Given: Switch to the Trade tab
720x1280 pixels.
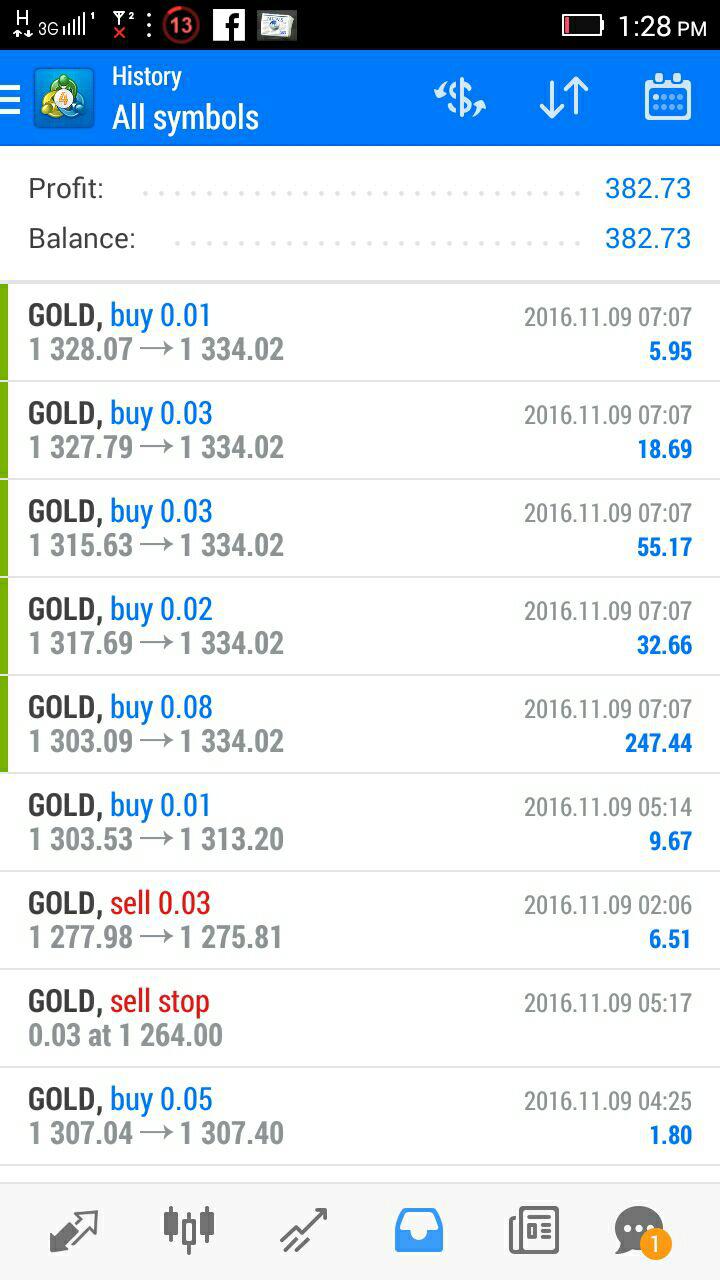Looking at the screenshot, I should pos(304,1230).
